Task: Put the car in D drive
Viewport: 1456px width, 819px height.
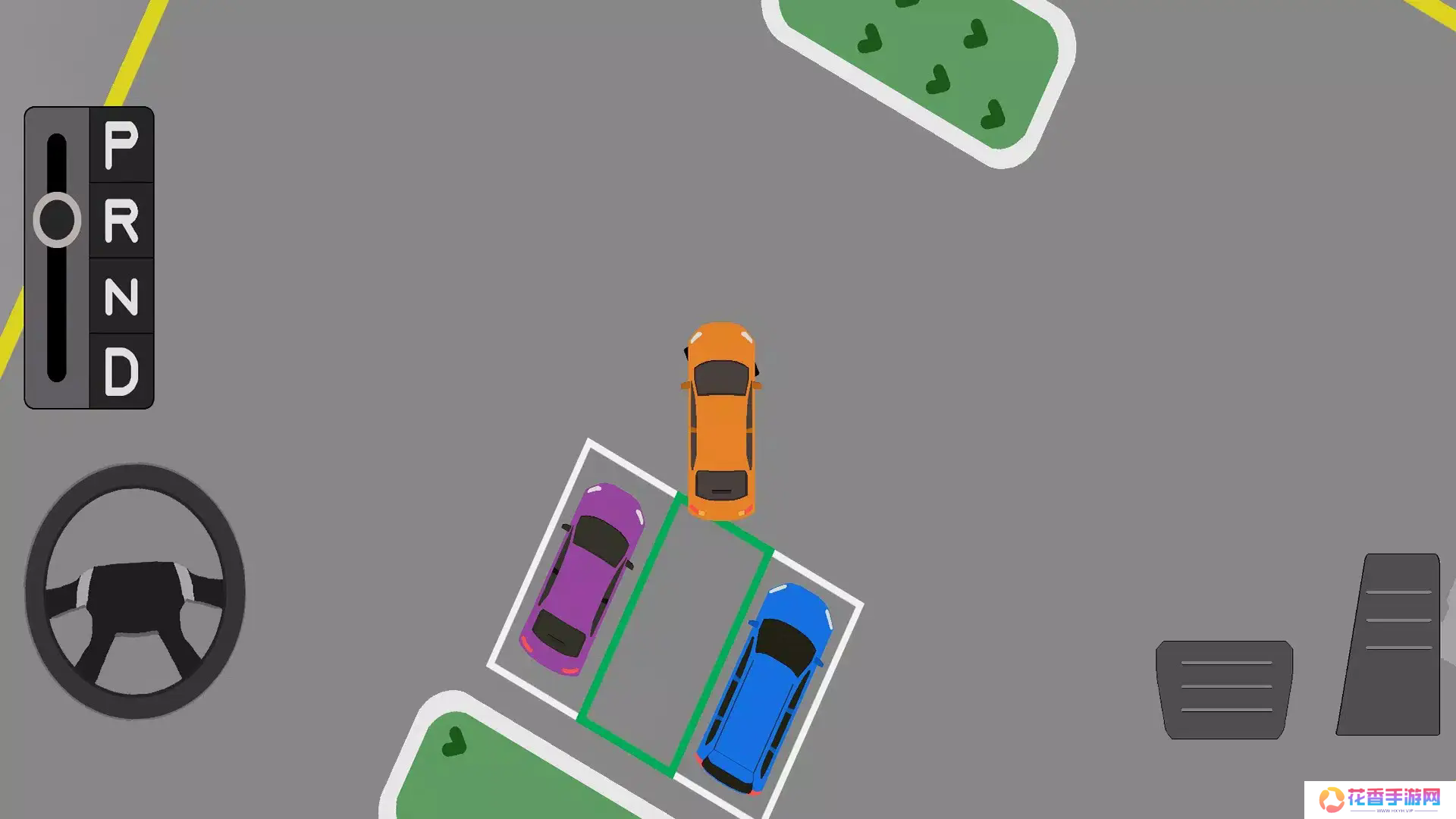Action: 121,372
